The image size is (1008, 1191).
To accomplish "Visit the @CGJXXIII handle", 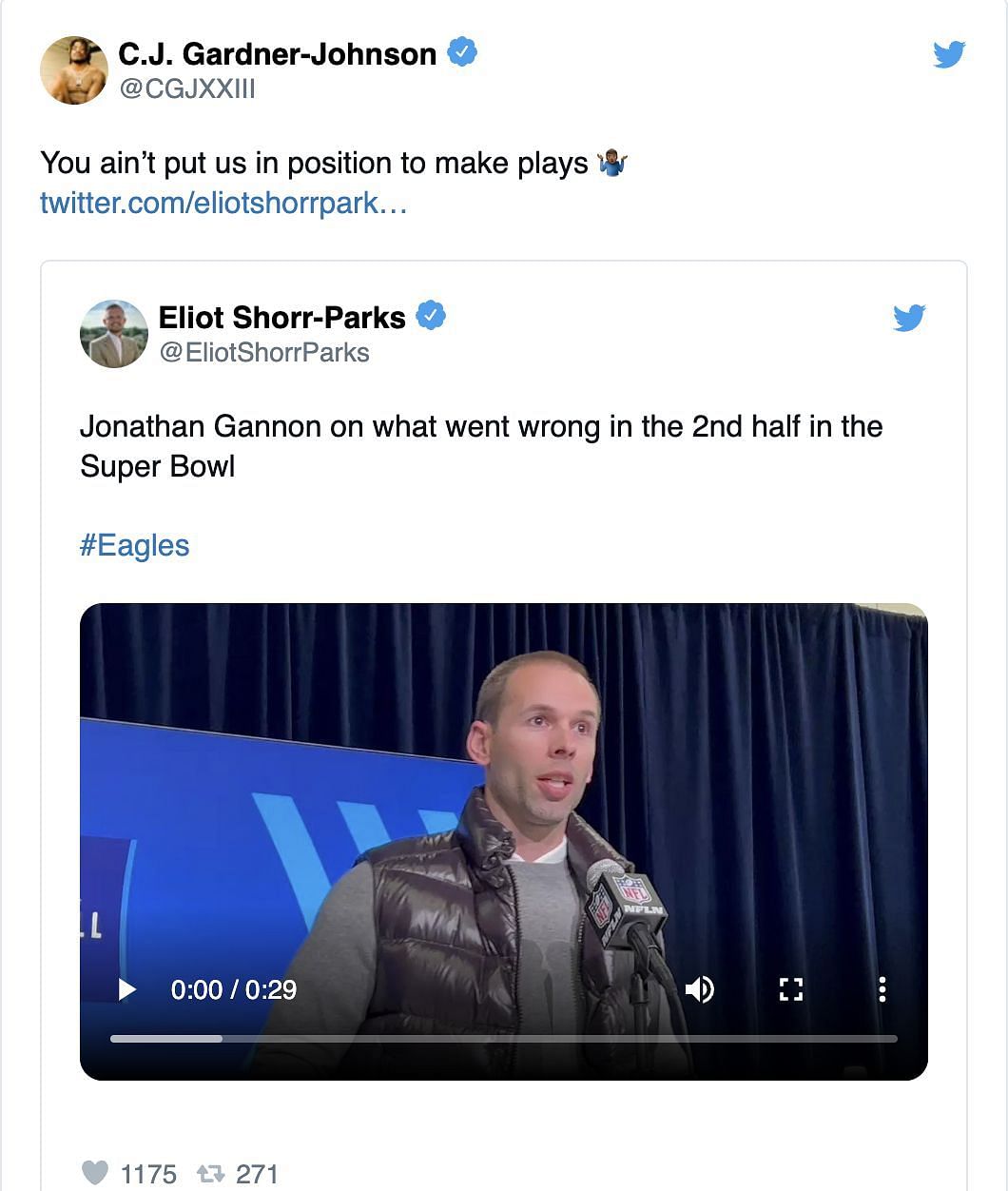I will [187, 89].
